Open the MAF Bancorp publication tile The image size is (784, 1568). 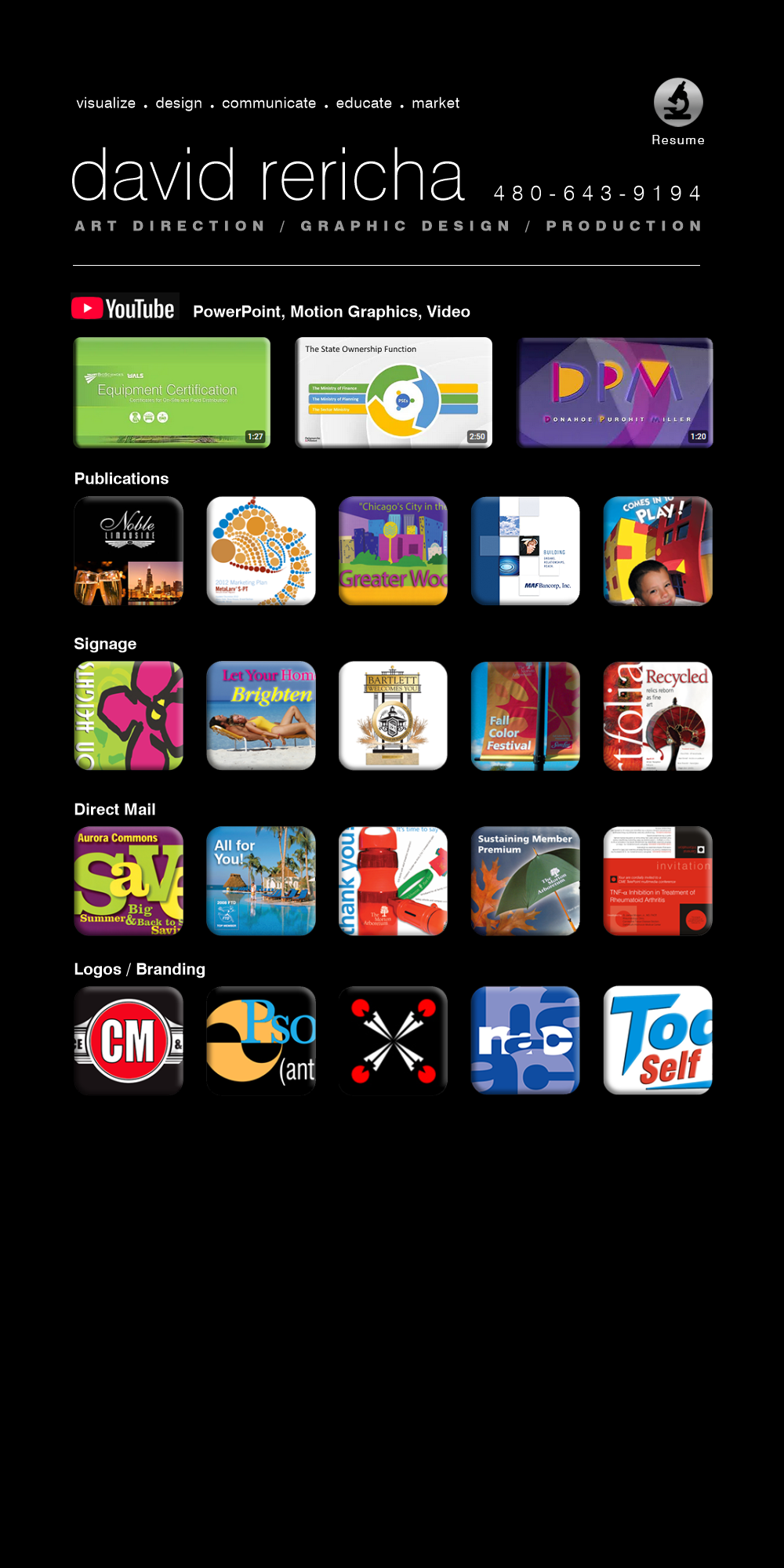click(525, 551)
